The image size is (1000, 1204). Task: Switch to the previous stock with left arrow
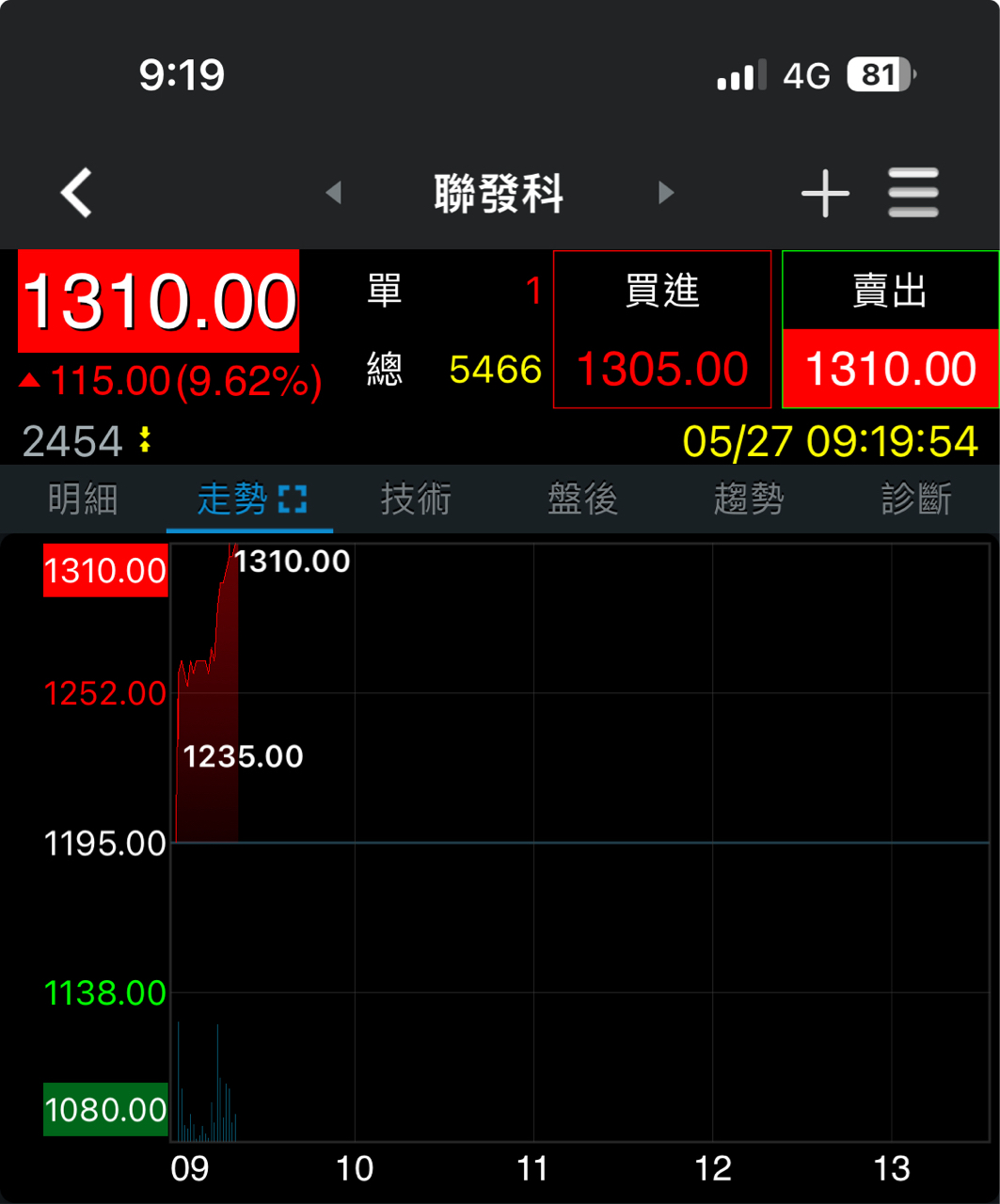click(333, 193)
